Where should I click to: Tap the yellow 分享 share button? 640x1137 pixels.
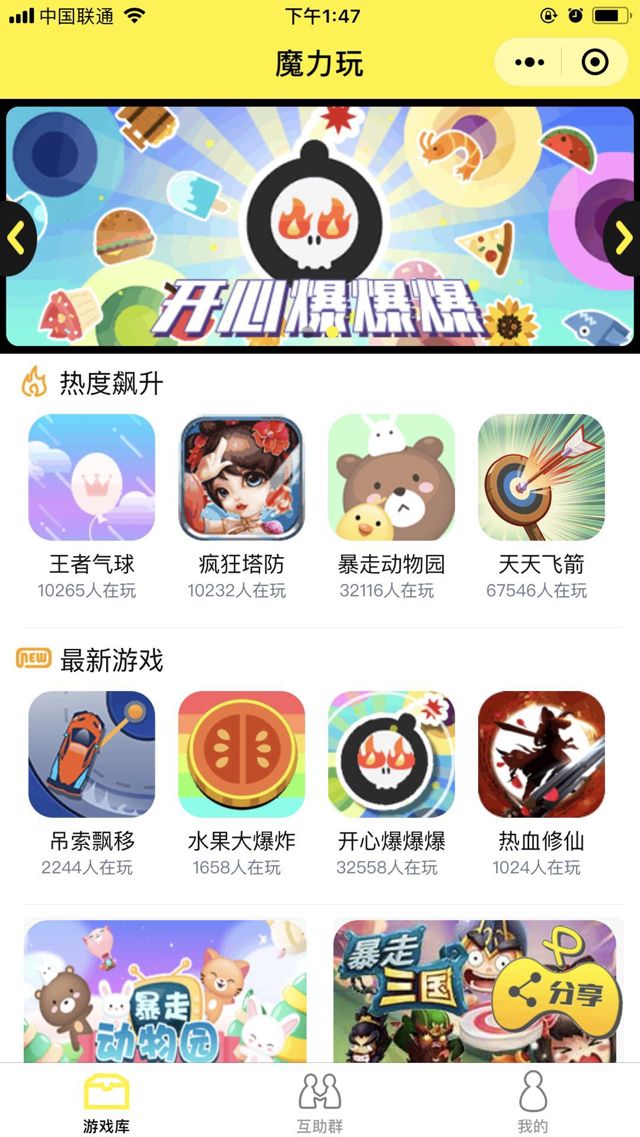click(558, 993)
